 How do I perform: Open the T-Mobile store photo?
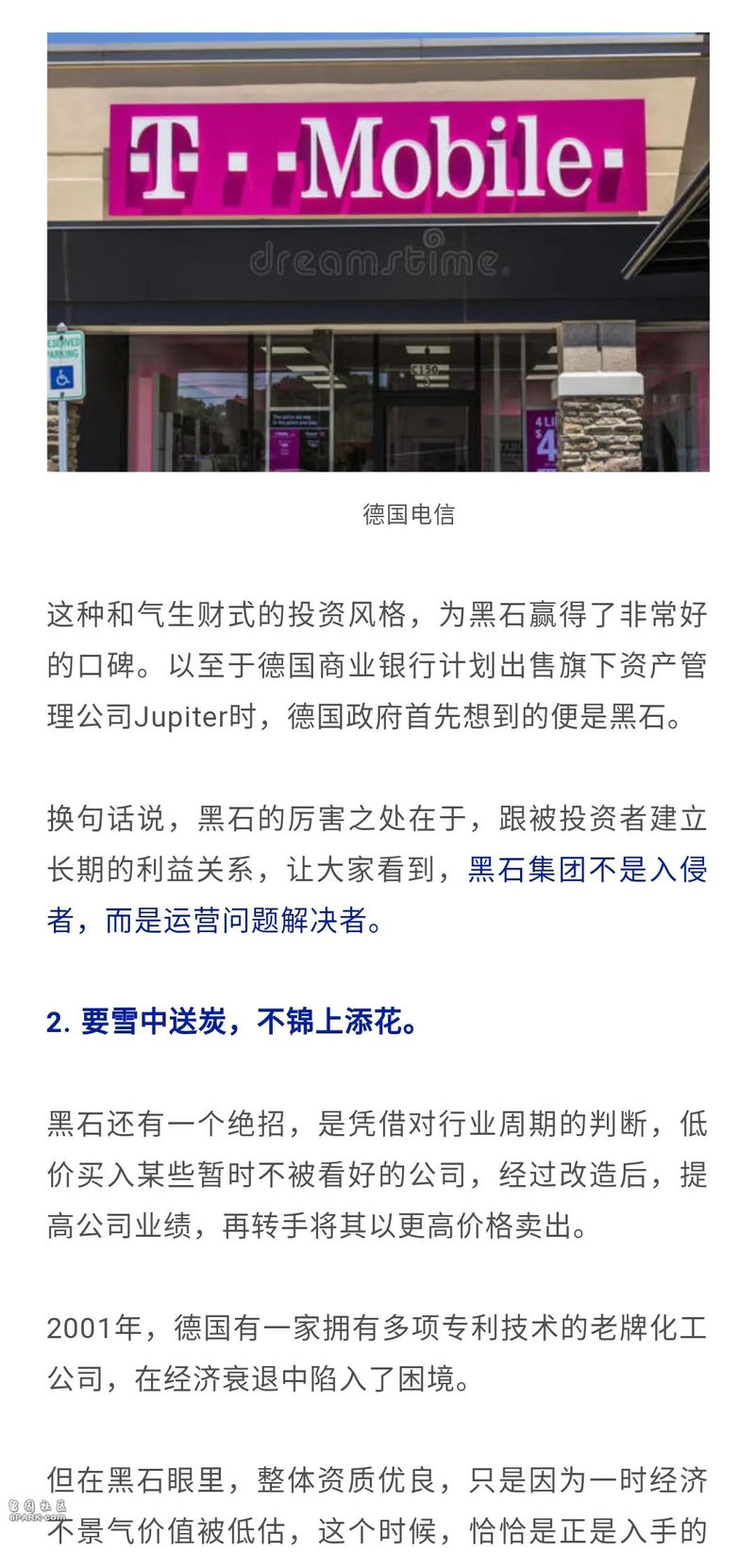(377, 252)
